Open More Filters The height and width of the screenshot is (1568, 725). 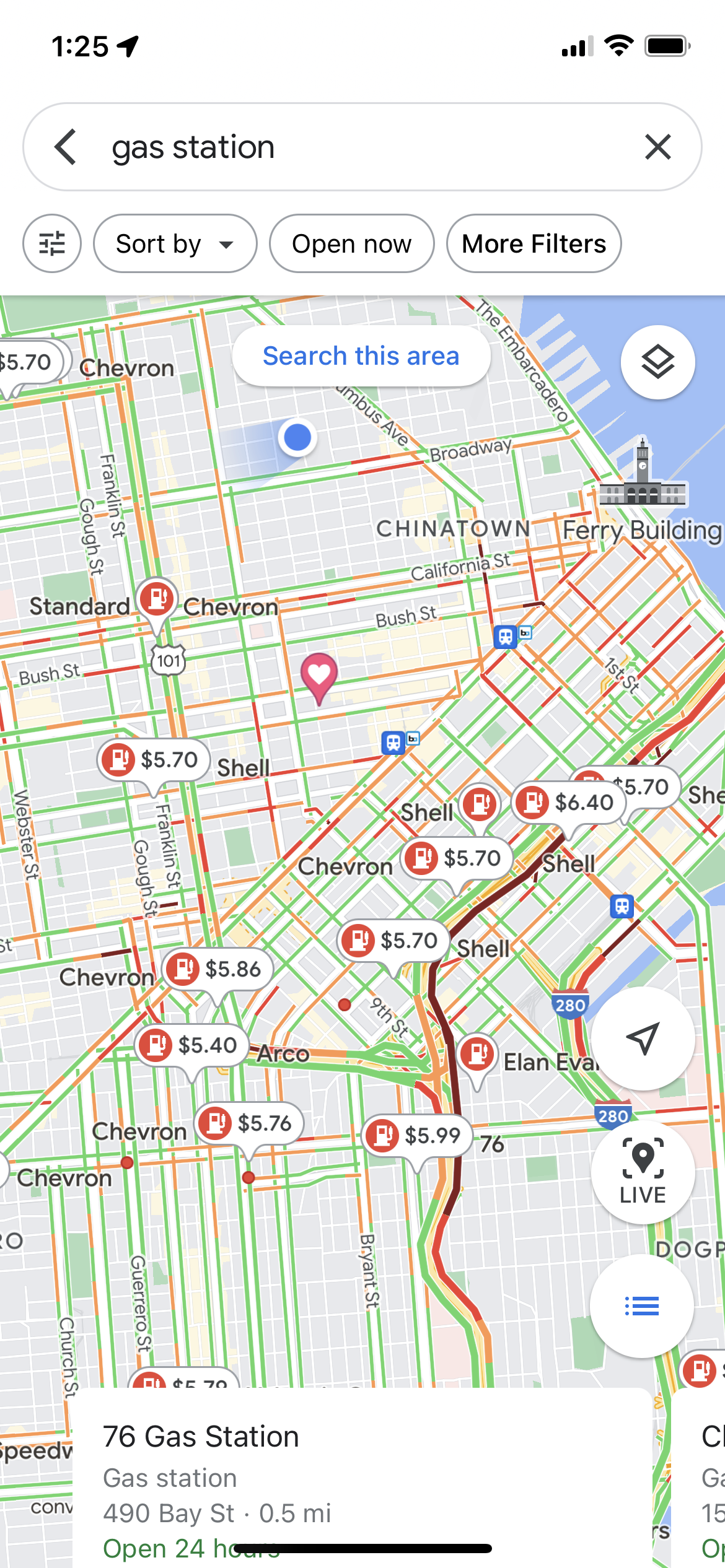534,243
